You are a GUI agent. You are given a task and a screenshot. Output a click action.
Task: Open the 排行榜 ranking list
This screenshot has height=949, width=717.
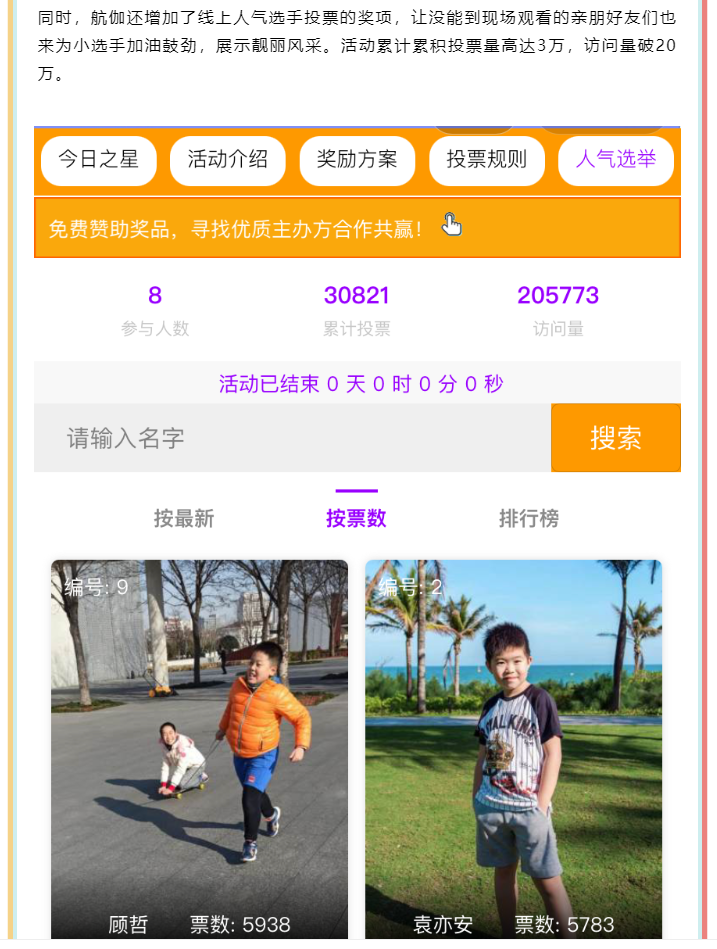click(528, 518)
